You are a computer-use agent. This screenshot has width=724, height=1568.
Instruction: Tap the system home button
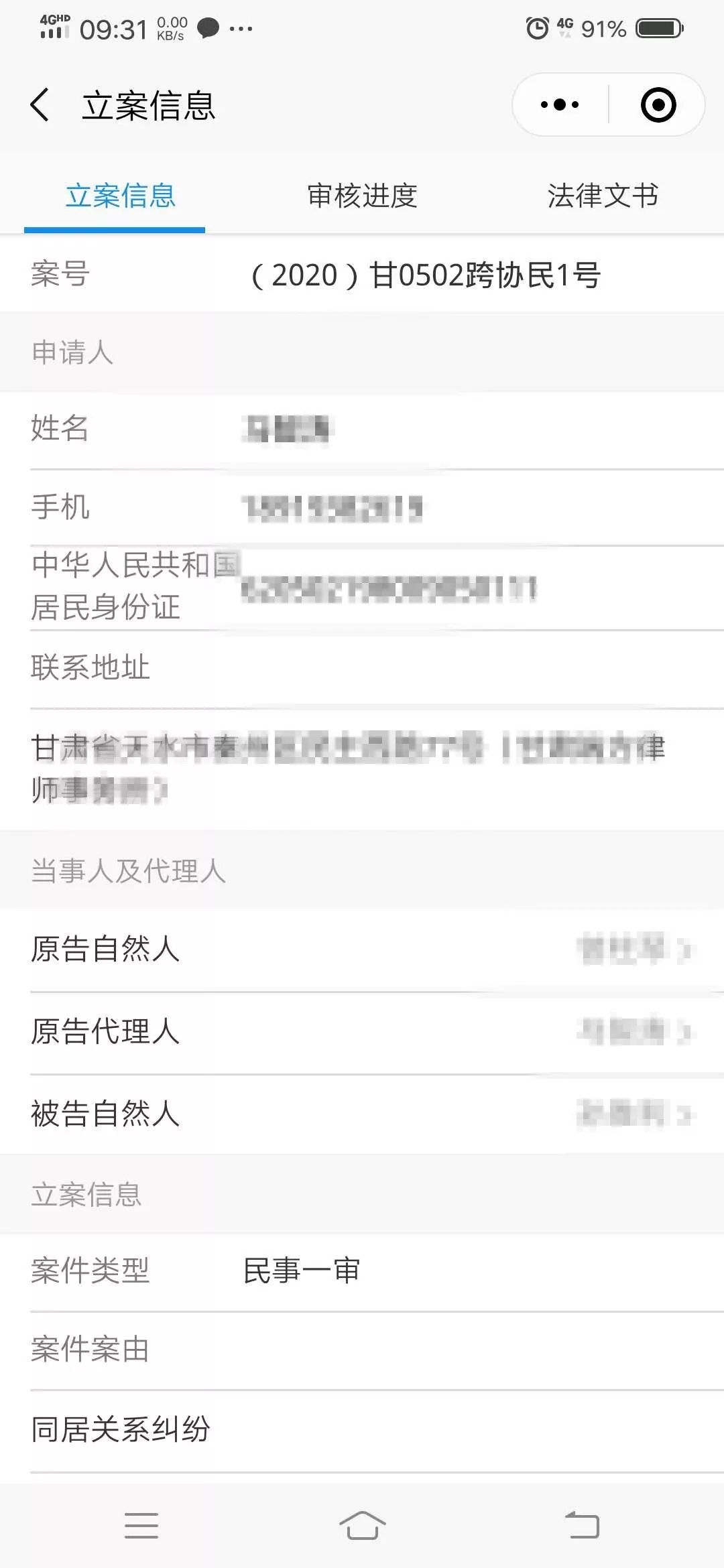point(362,1525)
